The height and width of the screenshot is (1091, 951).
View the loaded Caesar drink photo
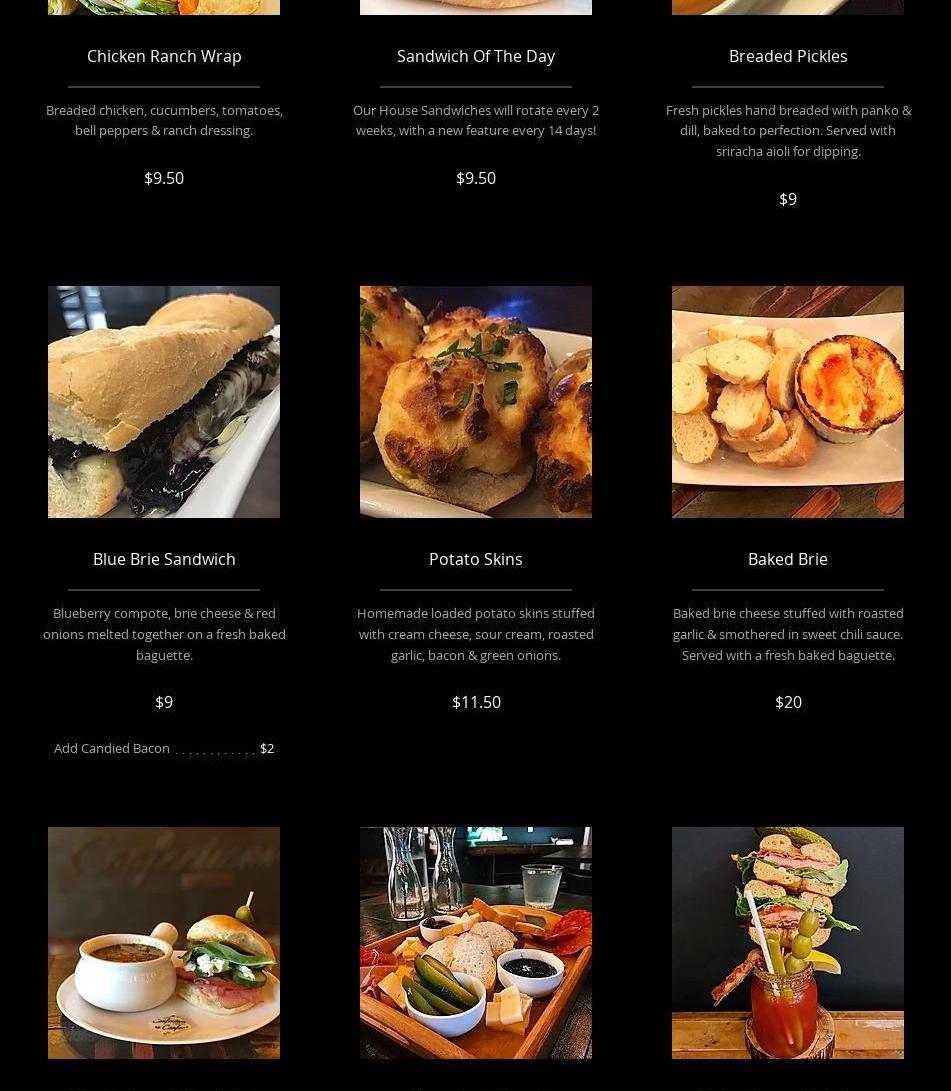point(788,942)
